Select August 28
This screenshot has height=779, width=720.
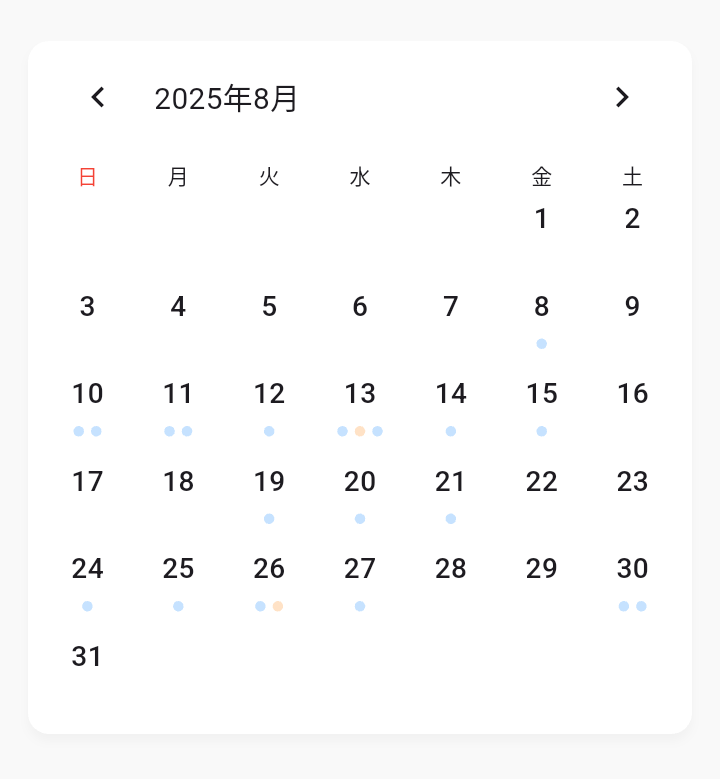tap(451, 569)
